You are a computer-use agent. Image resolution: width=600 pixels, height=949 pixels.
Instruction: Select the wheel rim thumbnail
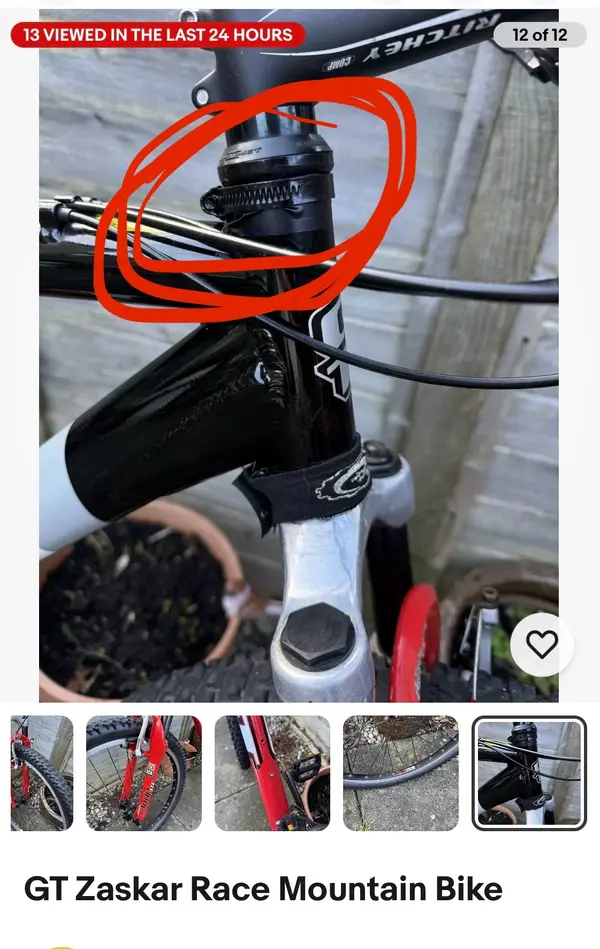click(400, 772)
